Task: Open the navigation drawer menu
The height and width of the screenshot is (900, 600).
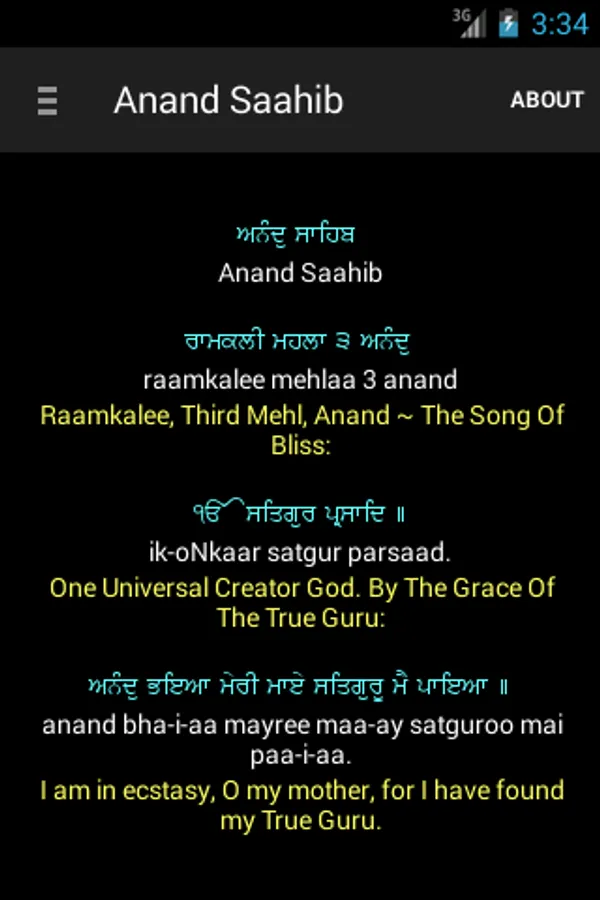Action: (x=47, y=100)
